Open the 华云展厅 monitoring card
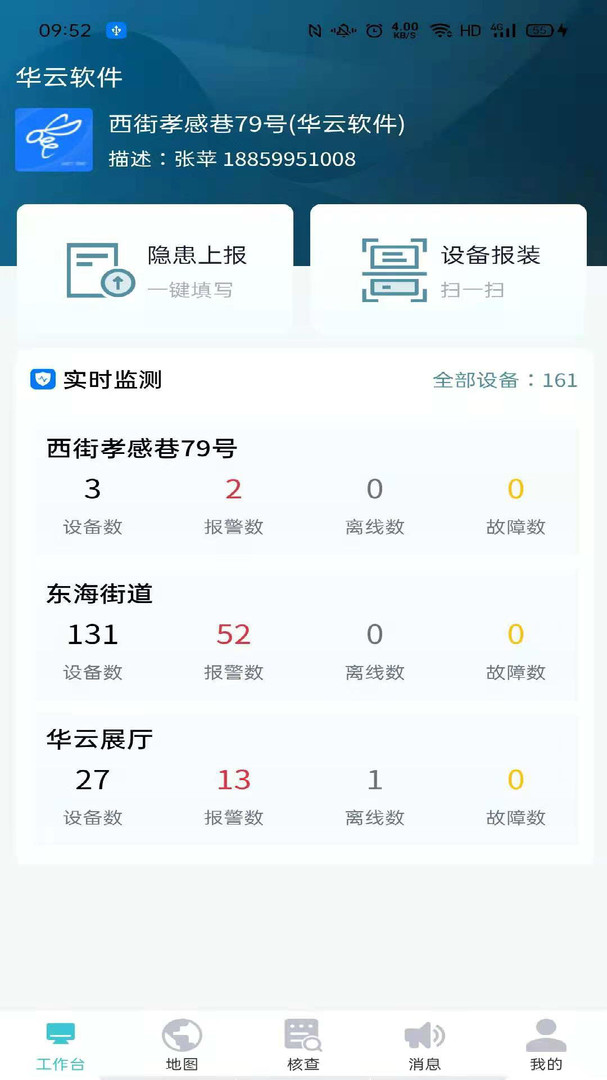607x1080 pixels. (x=306, y=780)
